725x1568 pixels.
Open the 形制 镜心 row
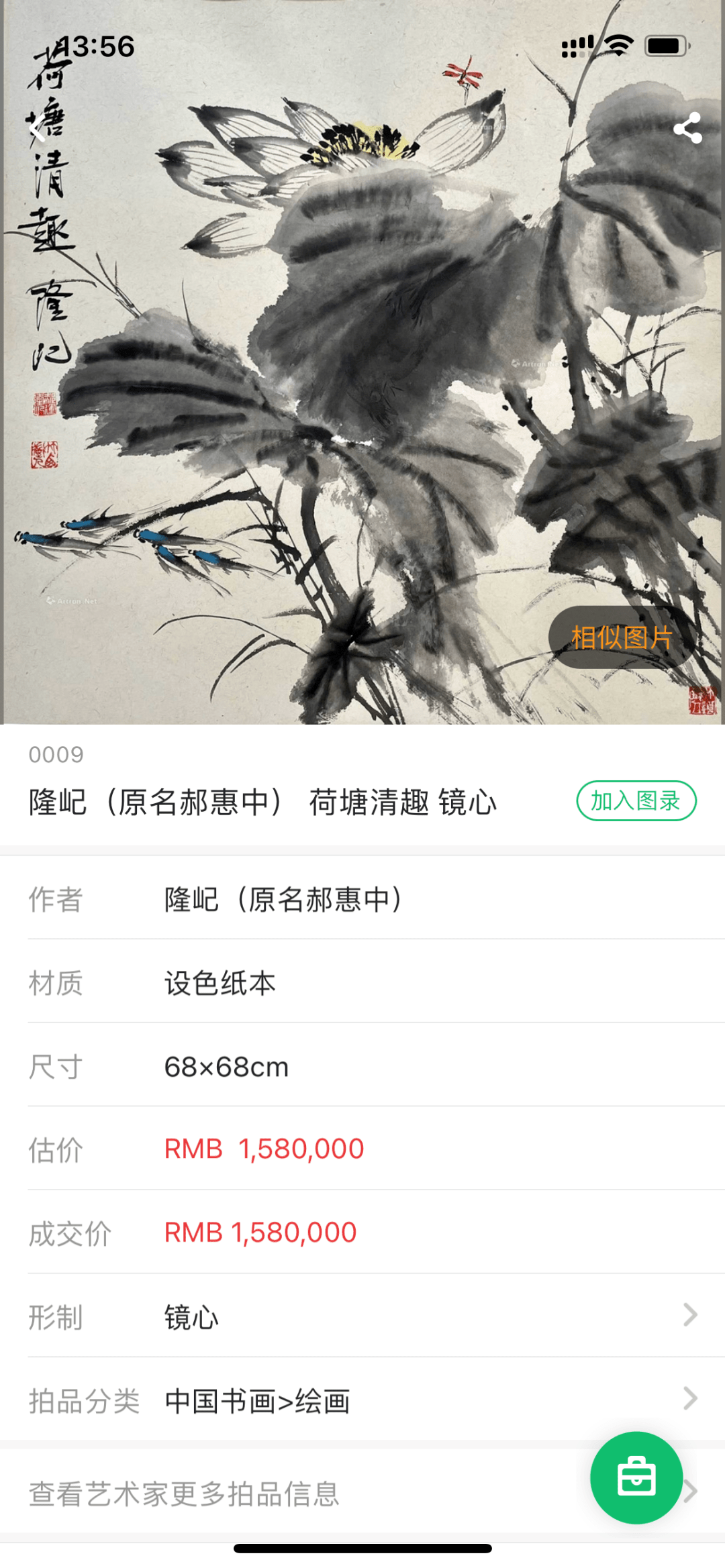362,1316
